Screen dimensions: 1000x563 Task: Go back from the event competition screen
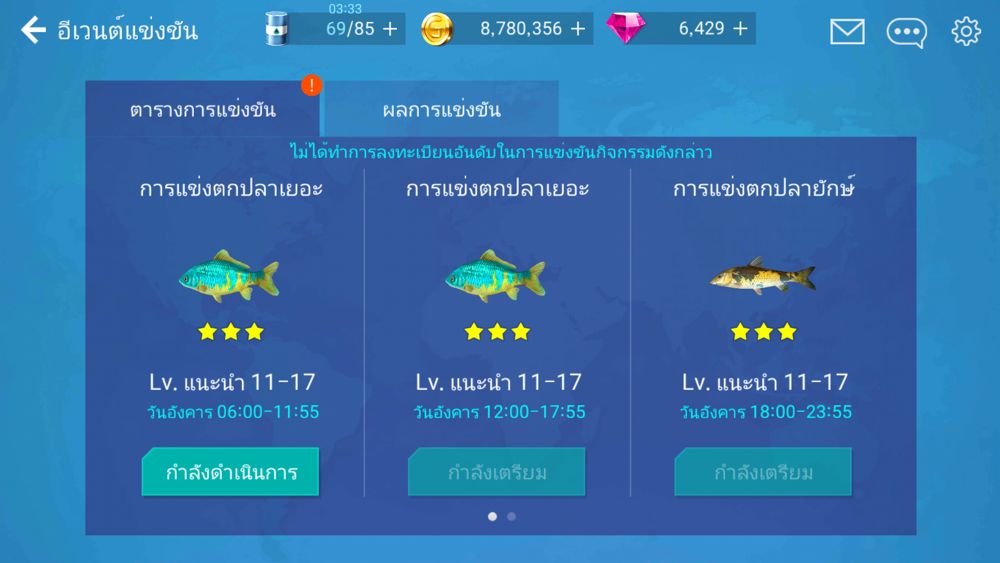coord(34,30)
